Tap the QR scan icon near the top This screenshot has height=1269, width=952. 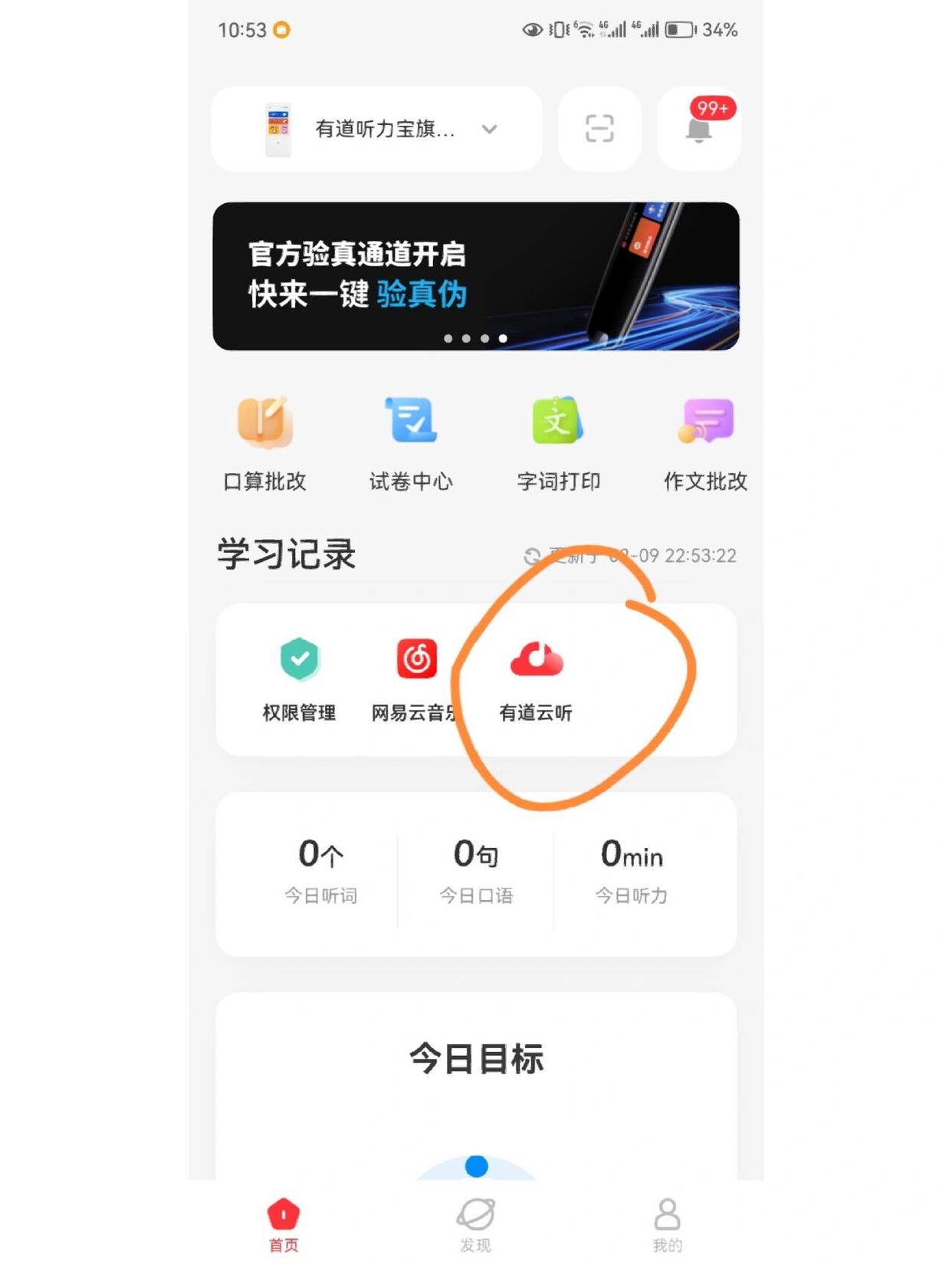(599, 128)
